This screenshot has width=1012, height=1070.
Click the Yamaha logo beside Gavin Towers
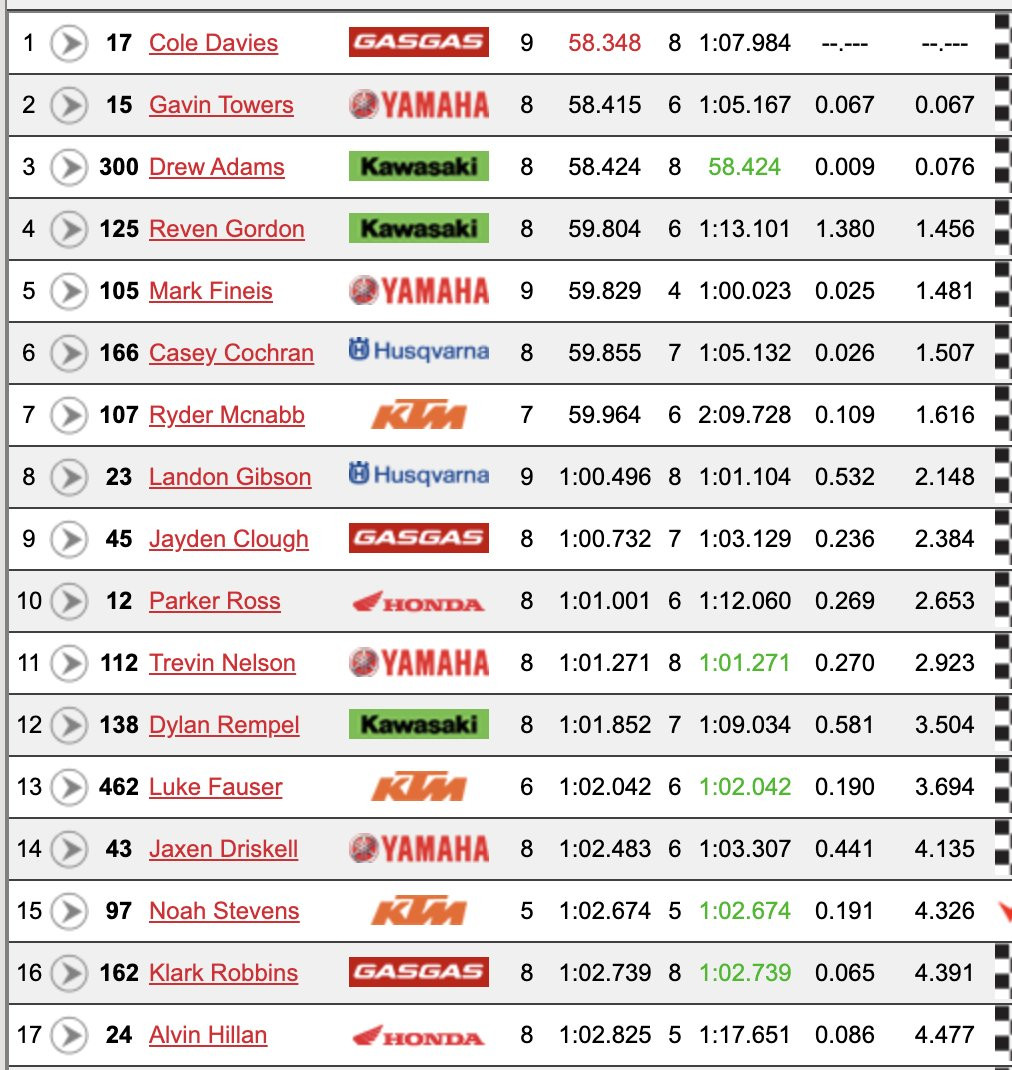418,105
